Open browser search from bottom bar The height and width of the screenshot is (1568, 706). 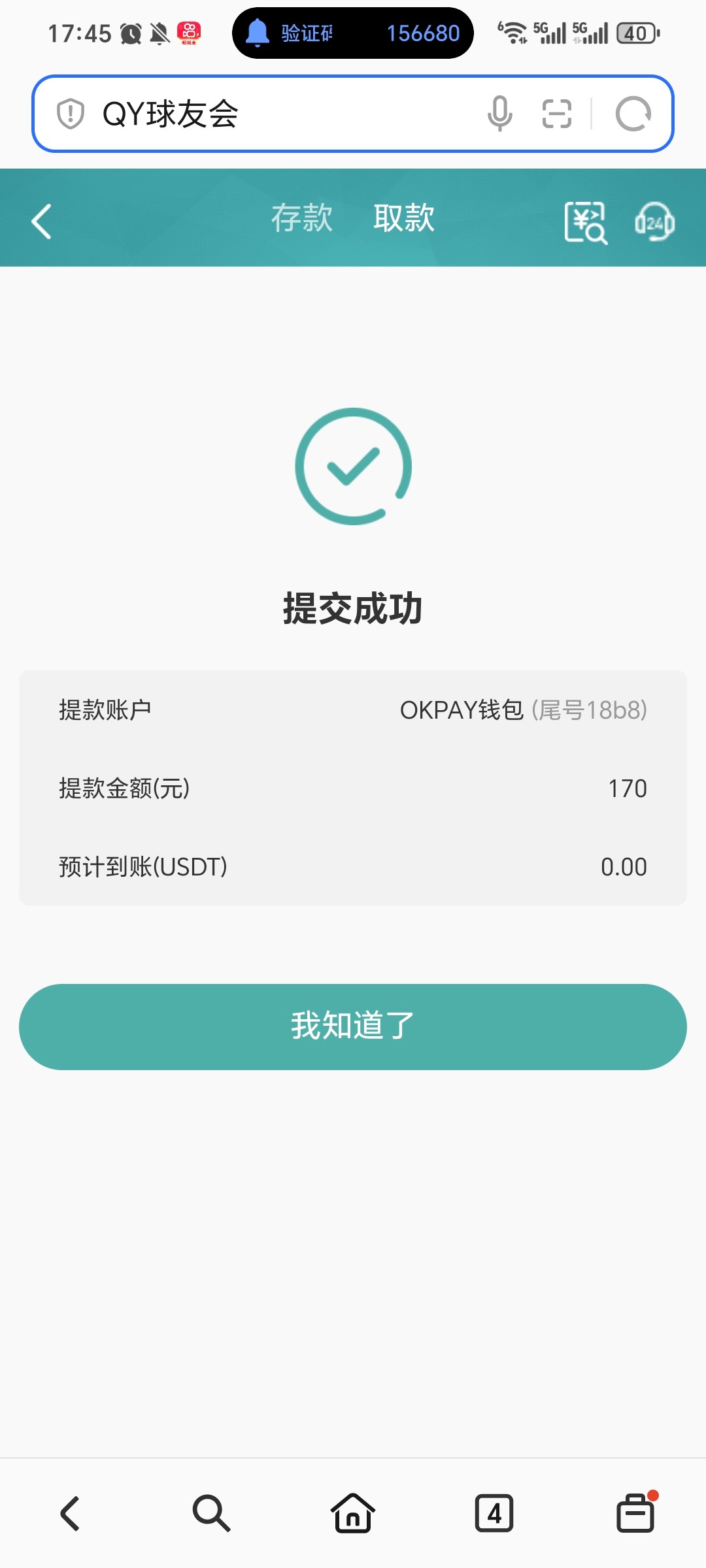pos(212,1514)
